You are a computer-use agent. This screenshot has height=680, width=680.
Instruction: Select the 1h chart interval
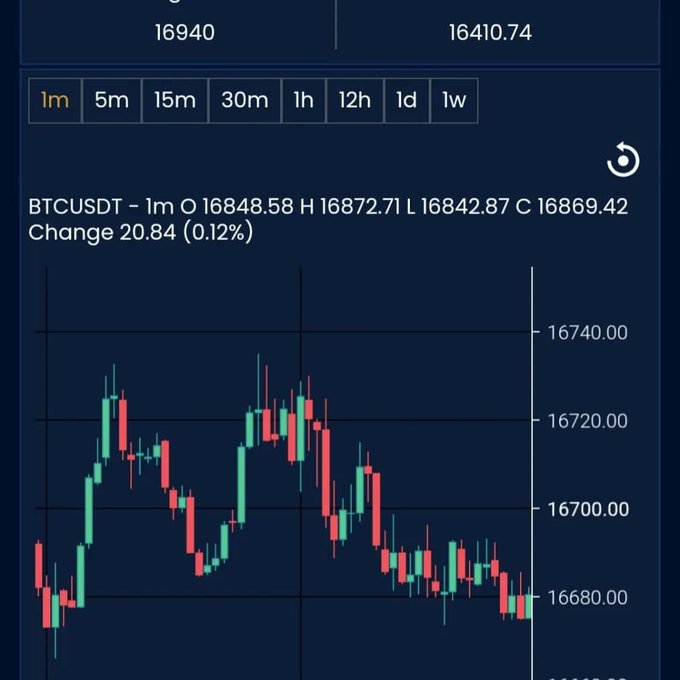304,101
